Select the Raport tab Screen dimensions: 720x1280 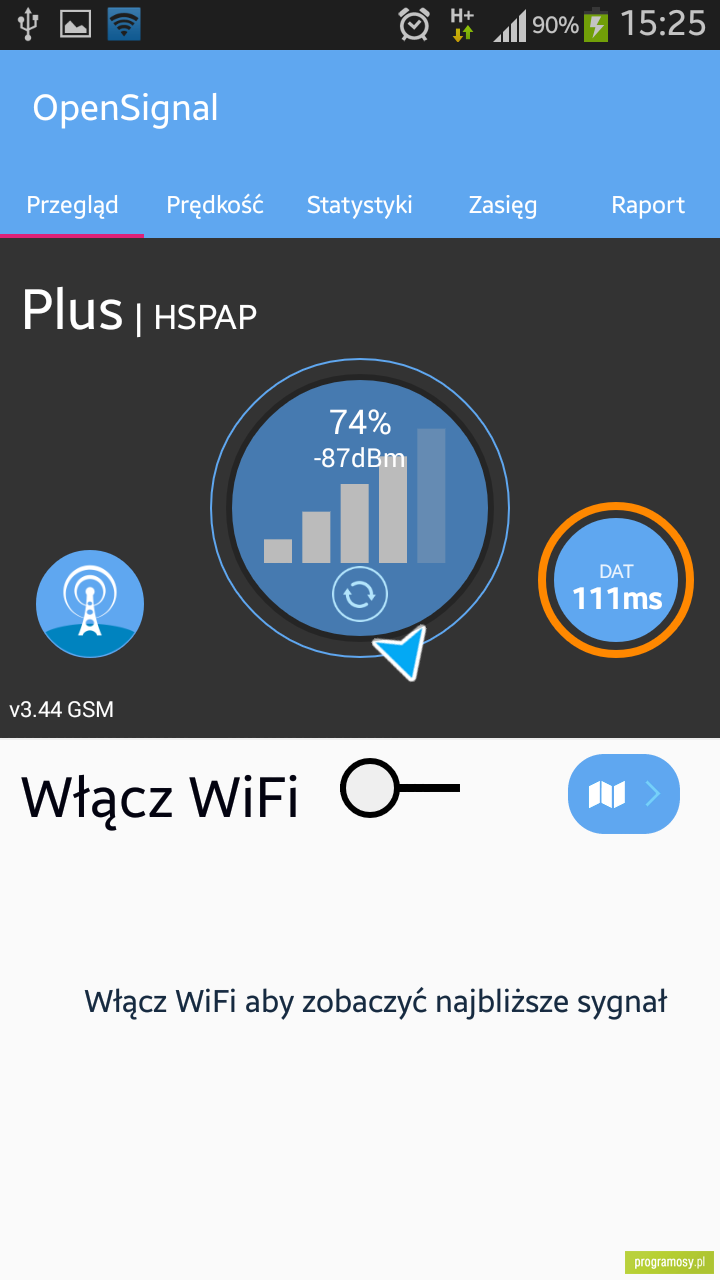click(648, 205)
